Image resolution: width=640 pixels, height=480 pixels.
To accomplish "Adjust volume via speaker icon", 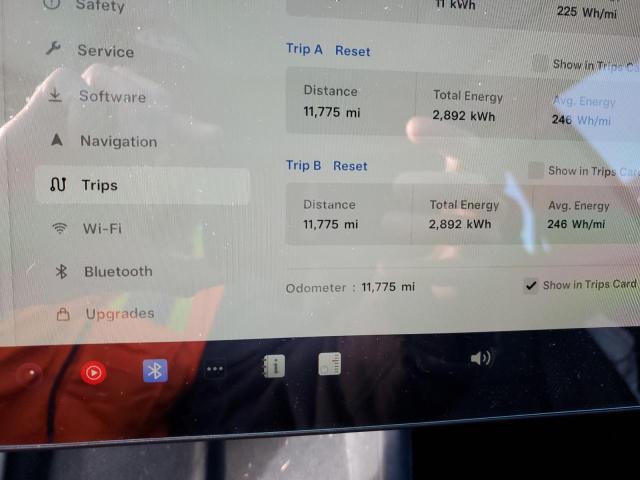I will [480, 358].
